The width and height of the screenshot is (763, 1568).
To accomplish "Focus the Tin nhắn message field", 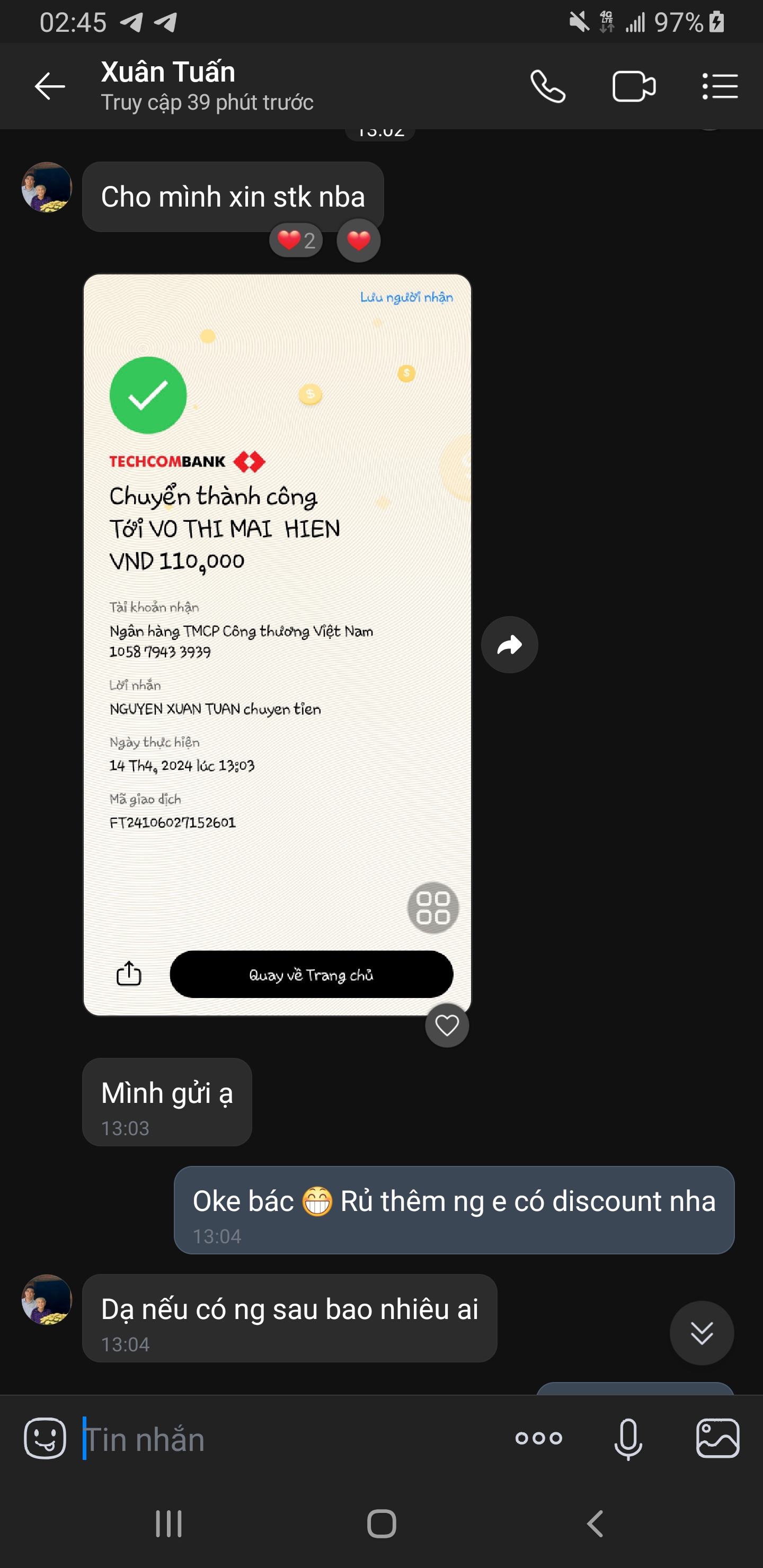I will tap(286, 1439).
